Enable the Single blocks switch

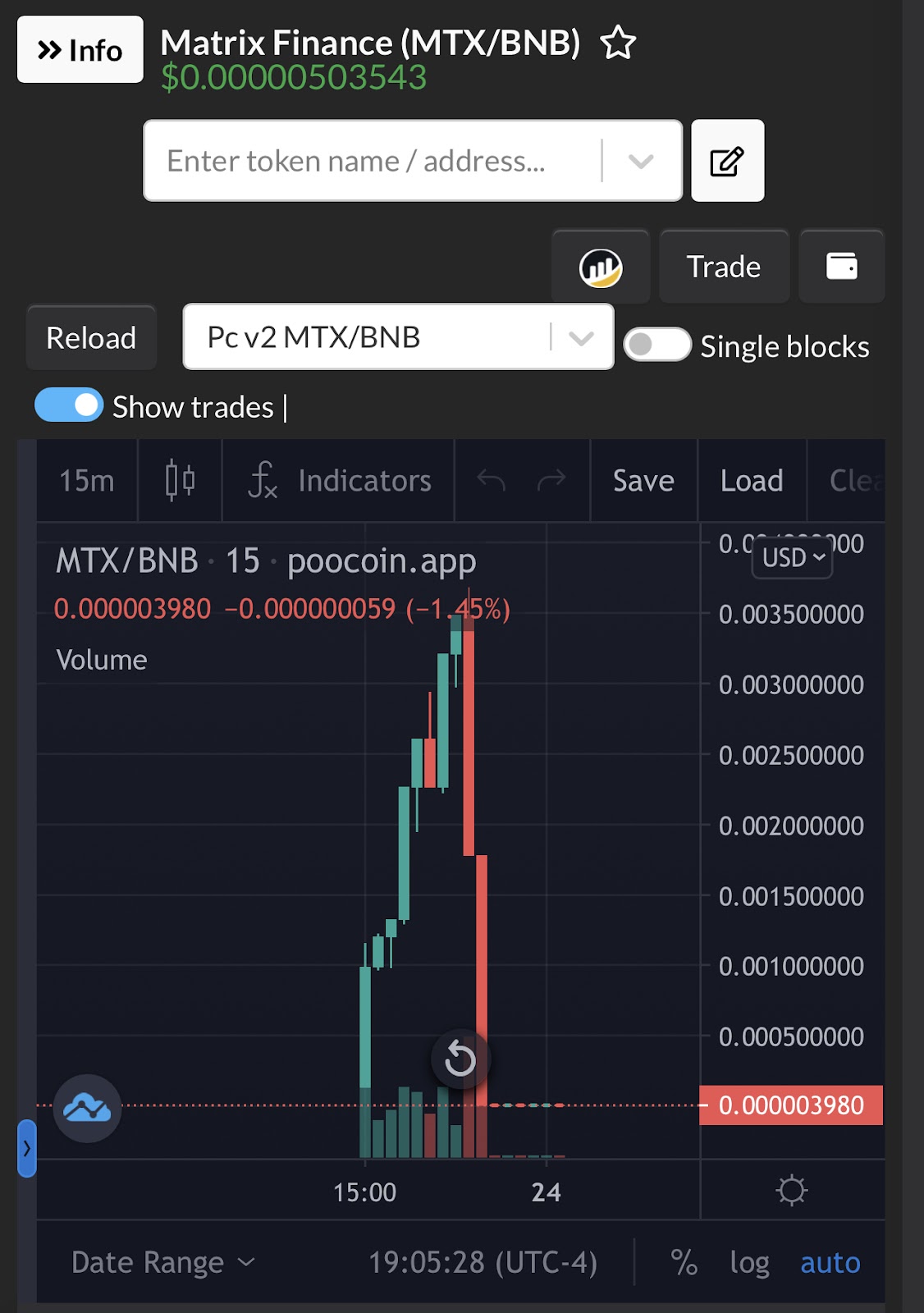[x=657, y=345]
